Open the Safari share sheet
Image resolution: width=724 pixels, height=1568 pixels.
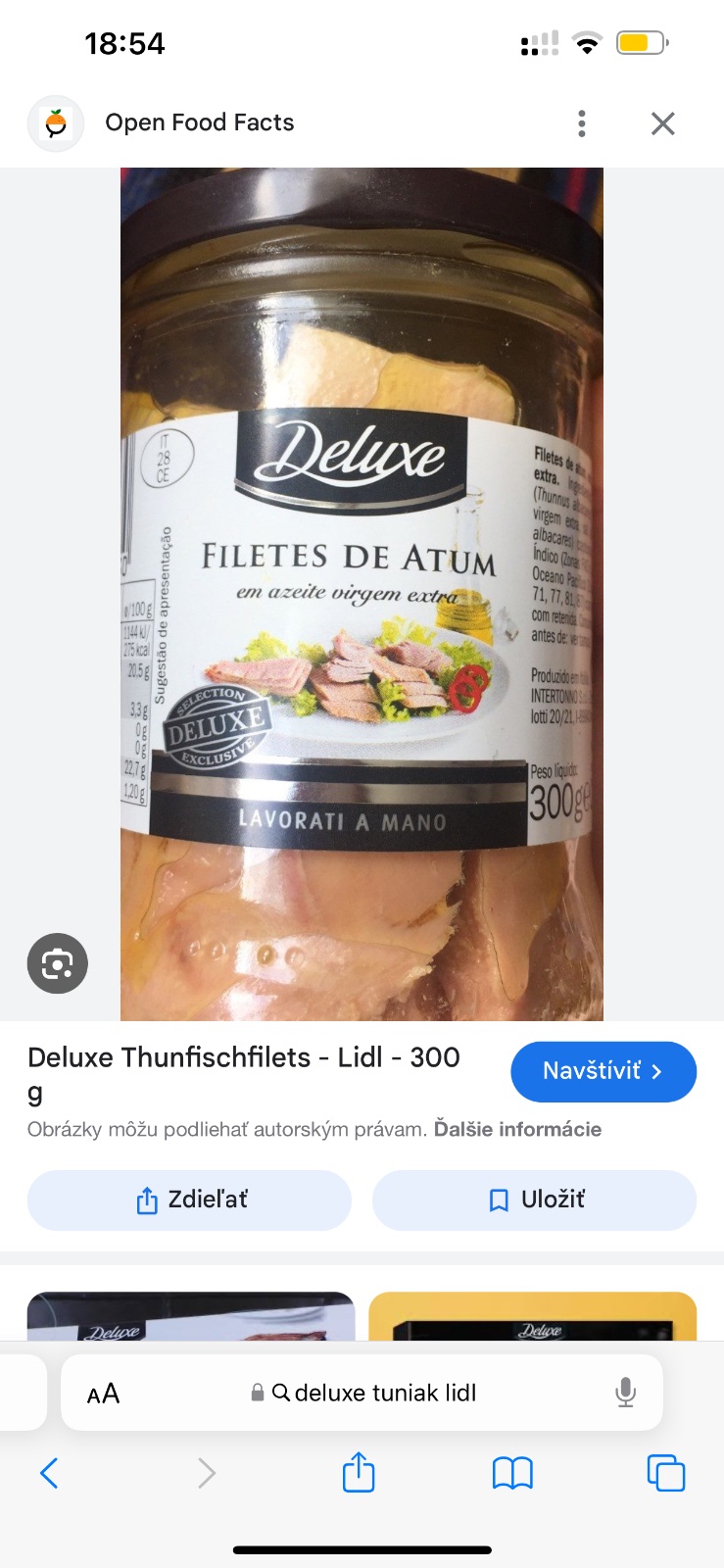pyautogui.click(x=359, y=1472)
